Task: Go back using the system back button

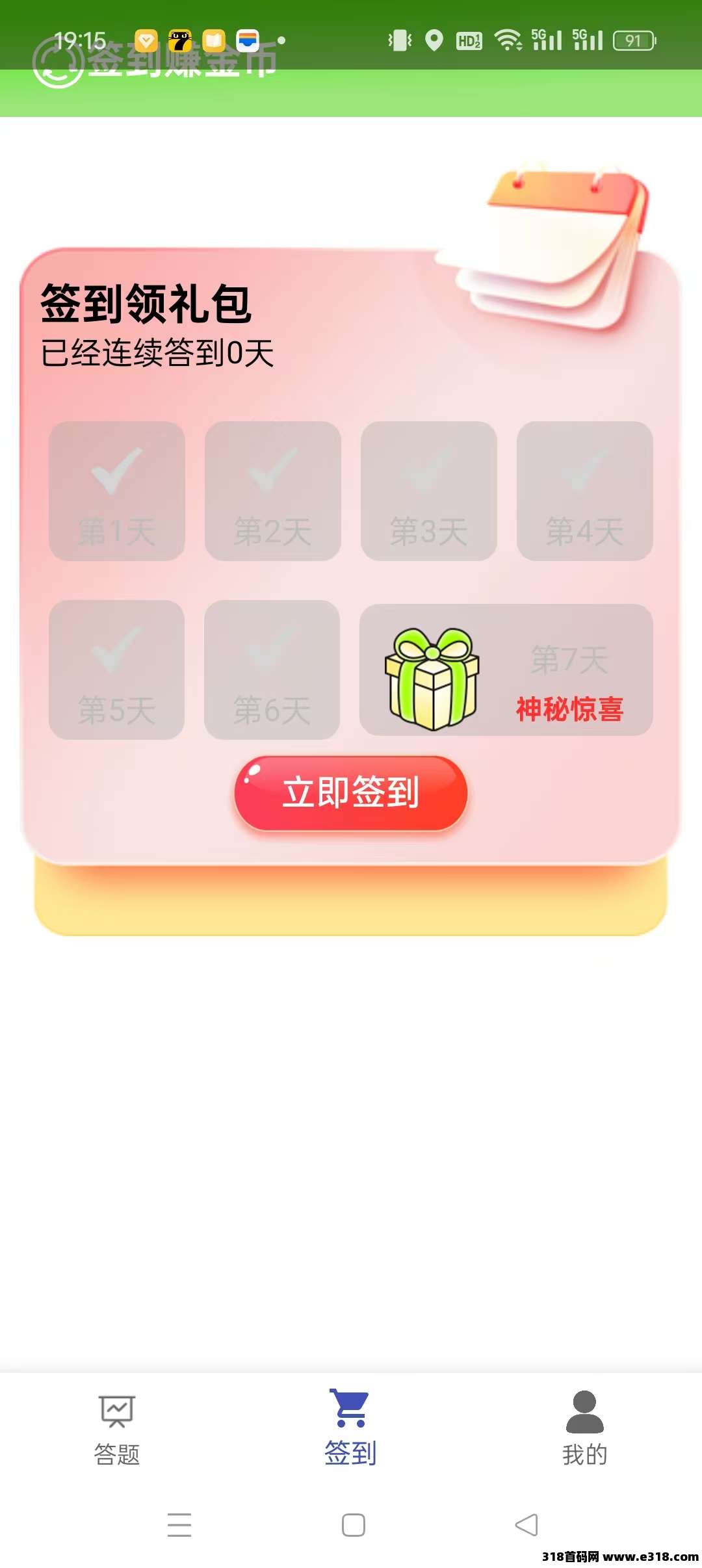Action: pyautogui.click(x=526, y=1524)
